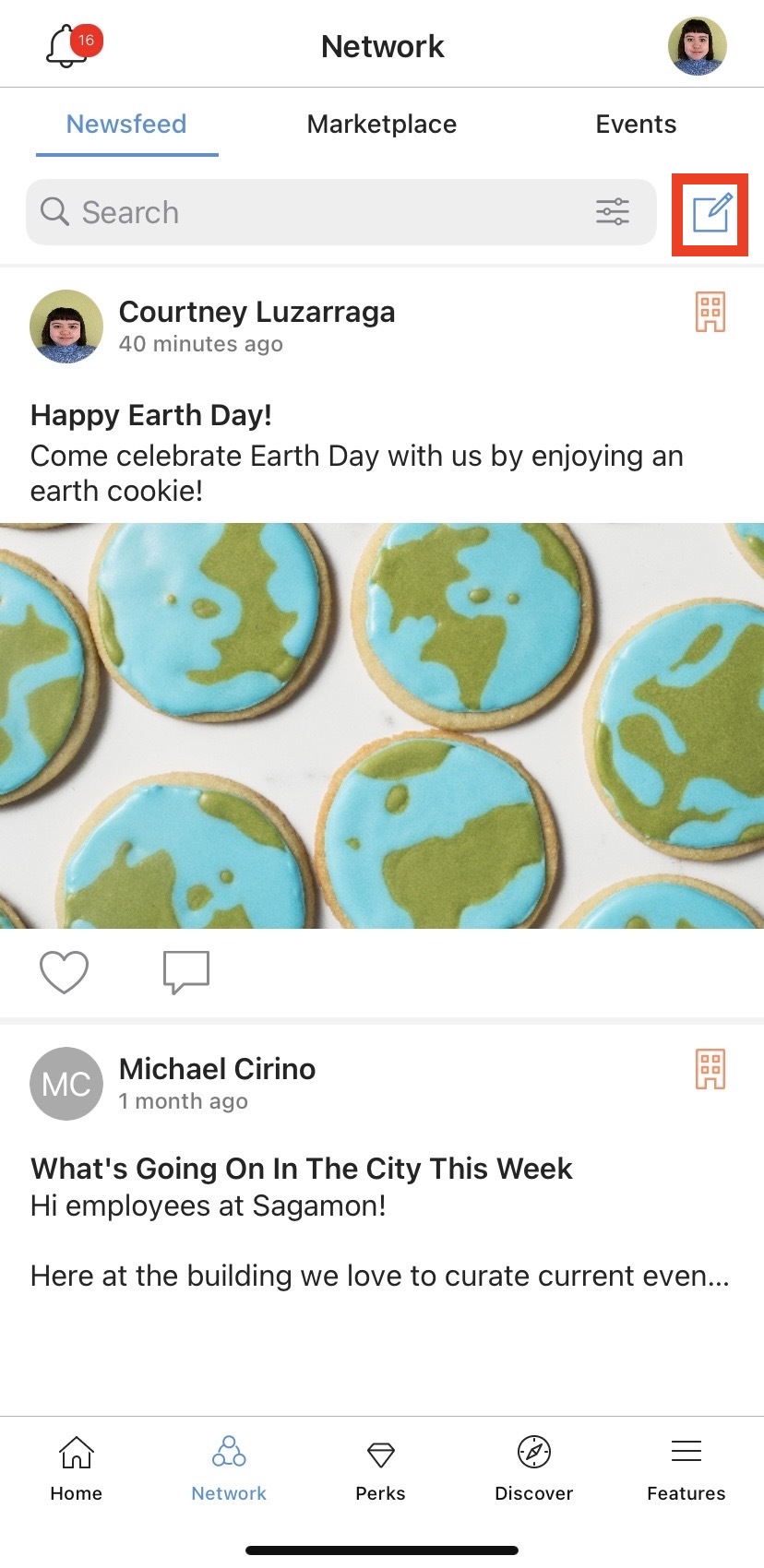Comment on the Happy Earth Day post
The image size is (764, 1568).
(185, 972)
